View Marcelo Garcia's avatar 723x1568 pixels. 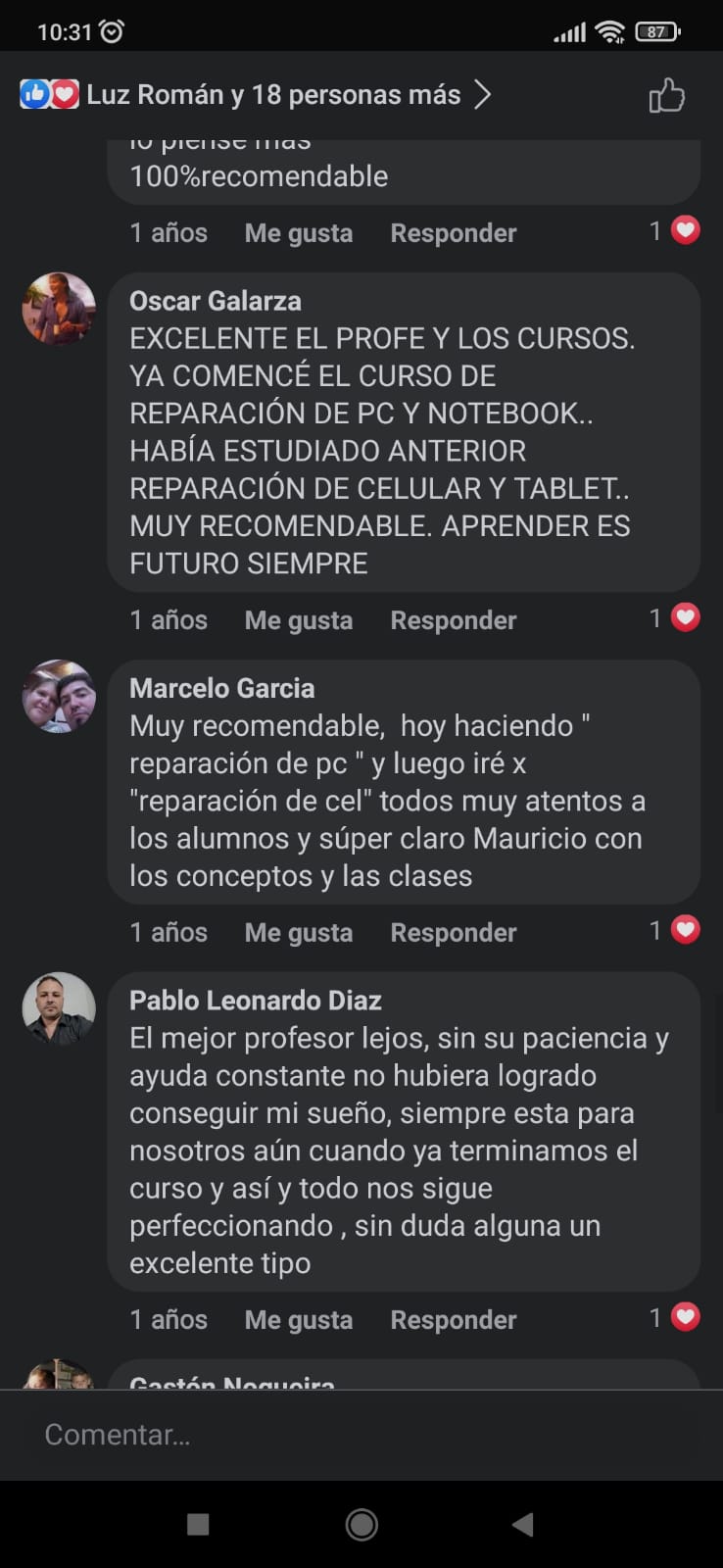[x=59, y=696]
